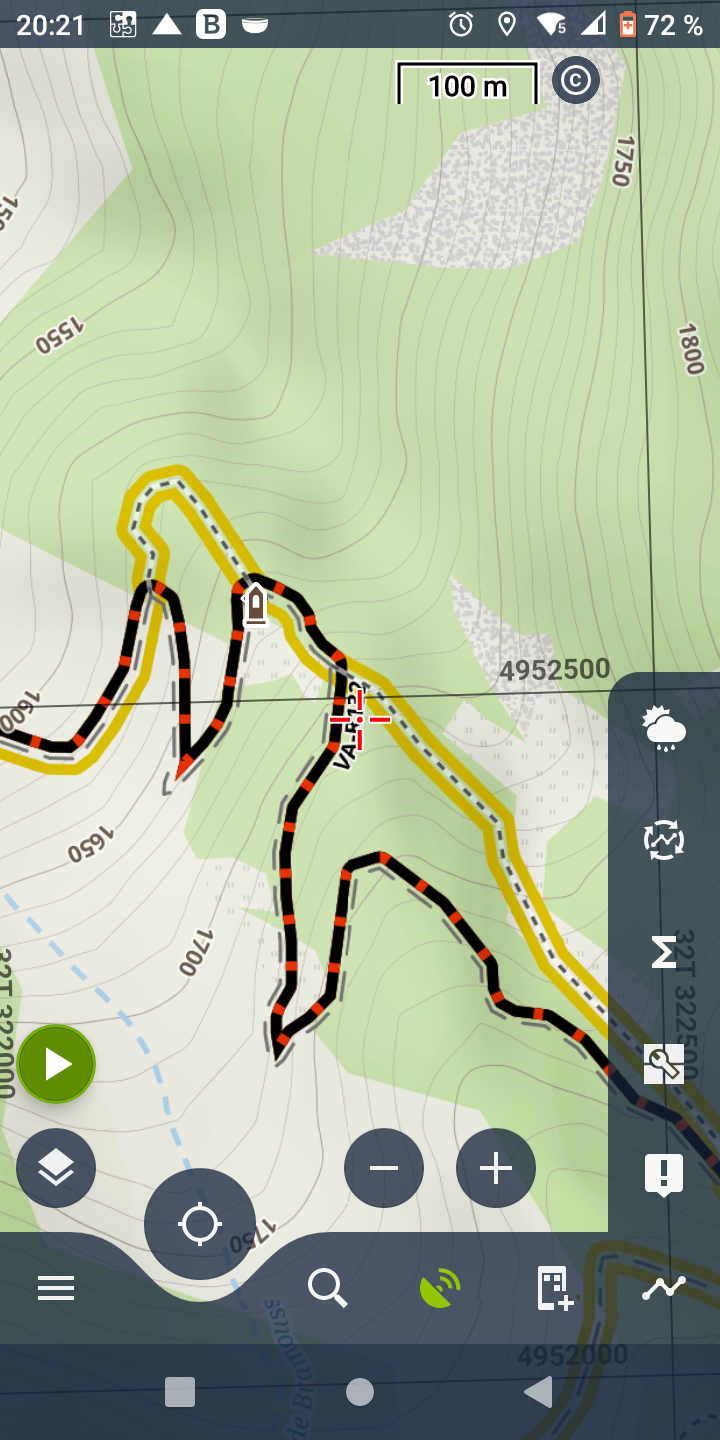This screenshot has width=720, height=1440.
Task: Open the map tools wrench icon
Action: pos(664,1064)
